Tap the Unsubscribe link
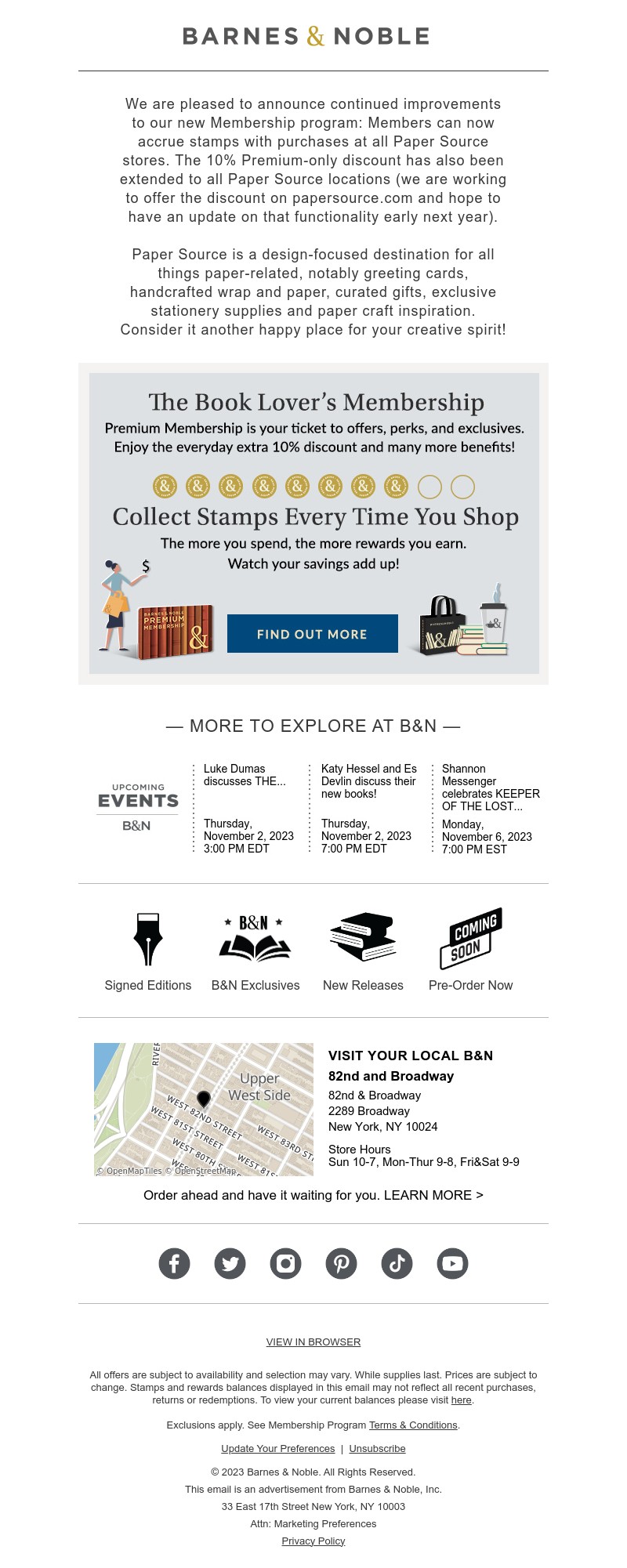Image resolution: width=627 pixels, height=1568 pixels. pos(377,1448)
